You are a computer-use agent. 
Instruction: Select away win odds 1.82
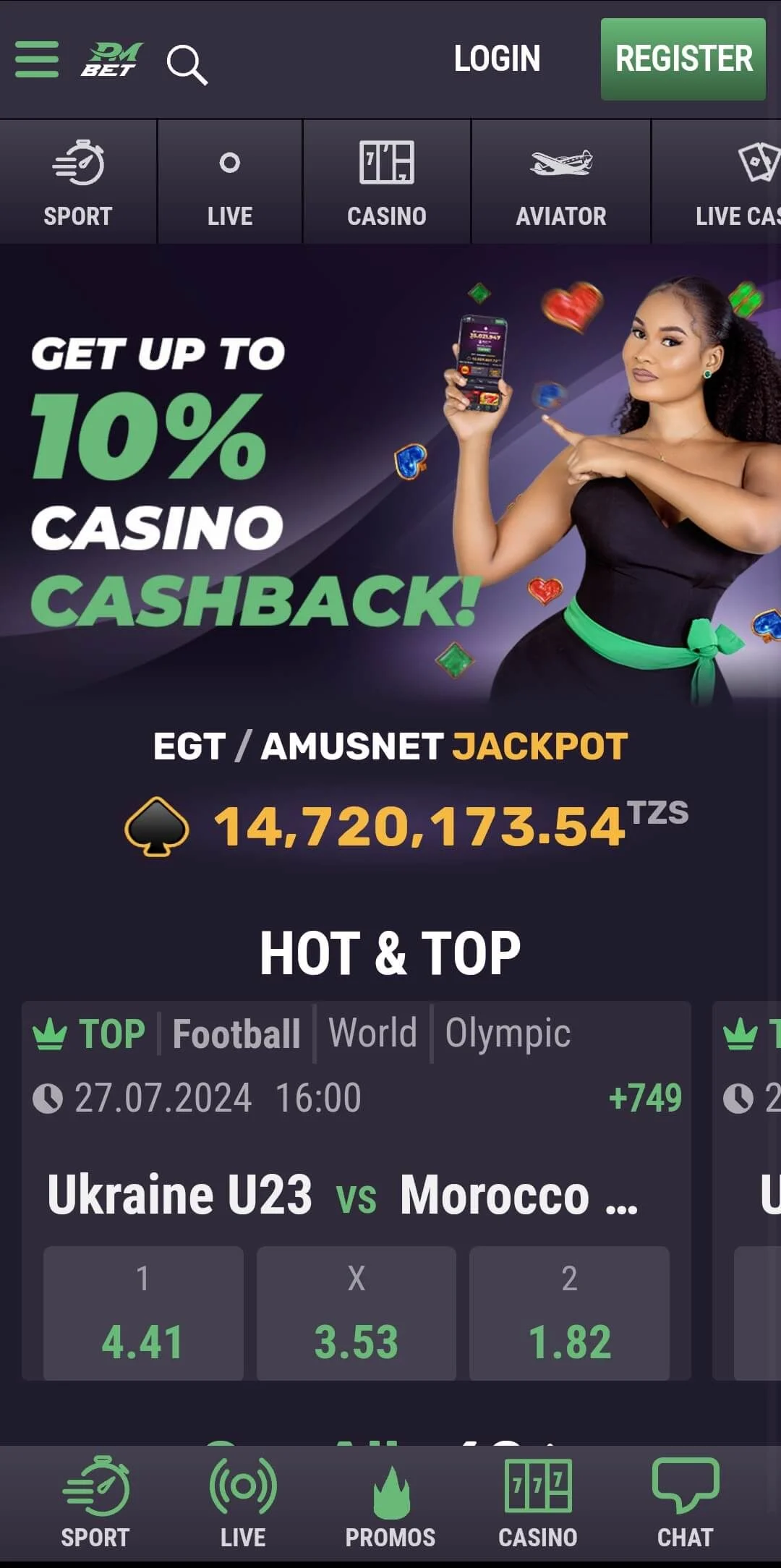pos(570,1313)
